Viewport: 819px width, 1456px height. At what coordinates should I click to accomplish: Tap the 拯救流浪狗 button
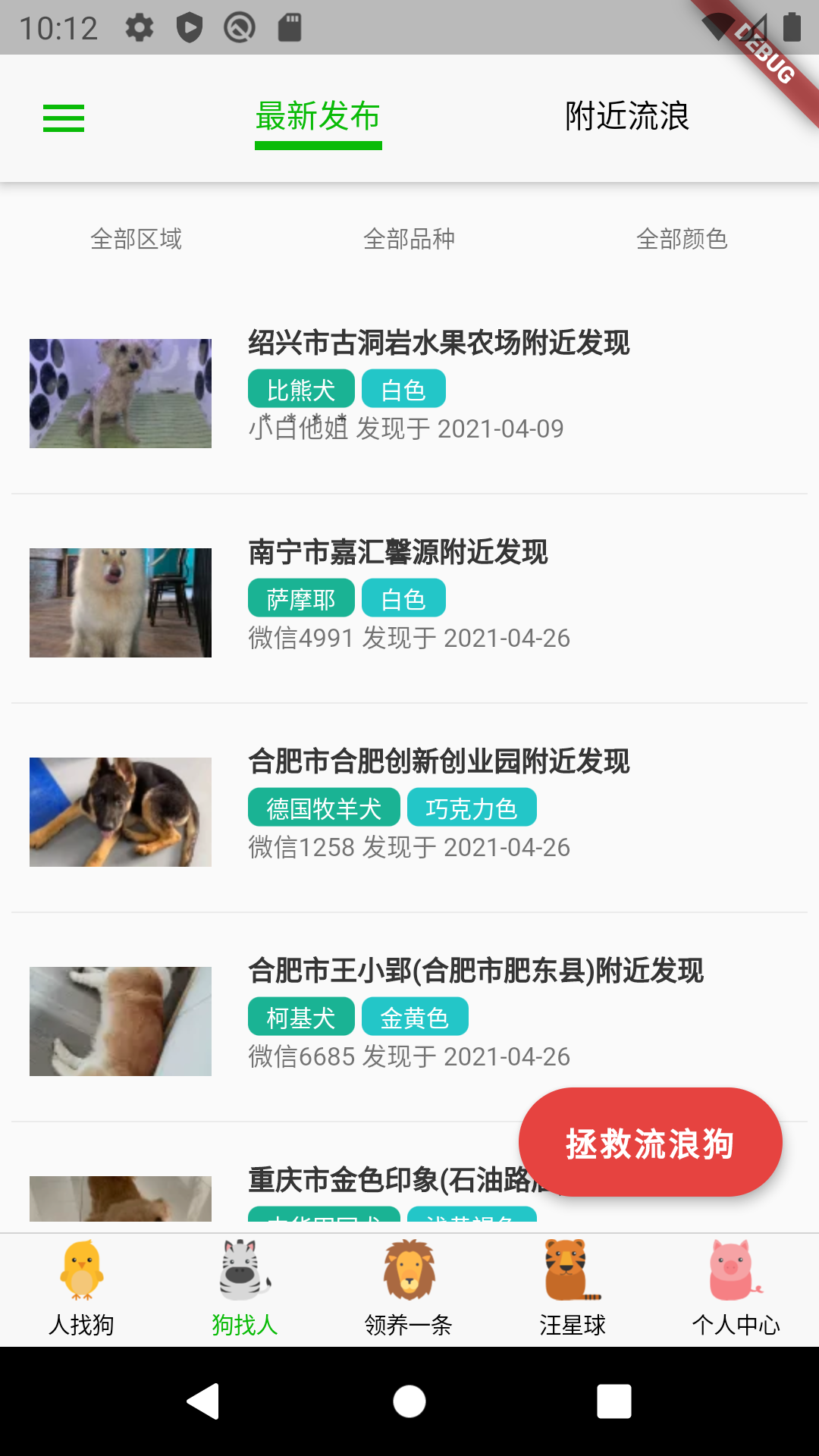[650, 1143]
